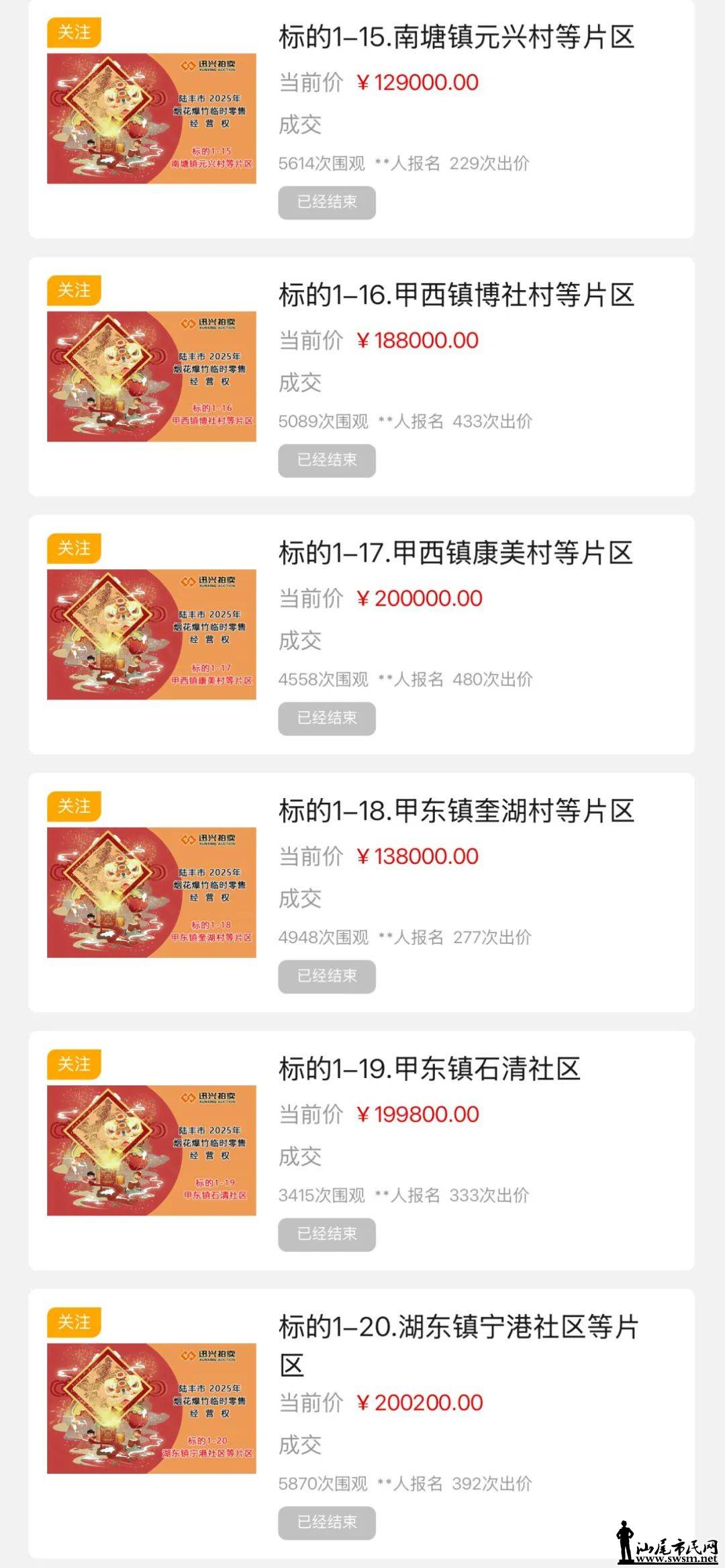Follow lot 1-19 甲东镇石清社区 with 关注
The width and height of the screenshot is (725, 1568).
[x=74, y=1064]
